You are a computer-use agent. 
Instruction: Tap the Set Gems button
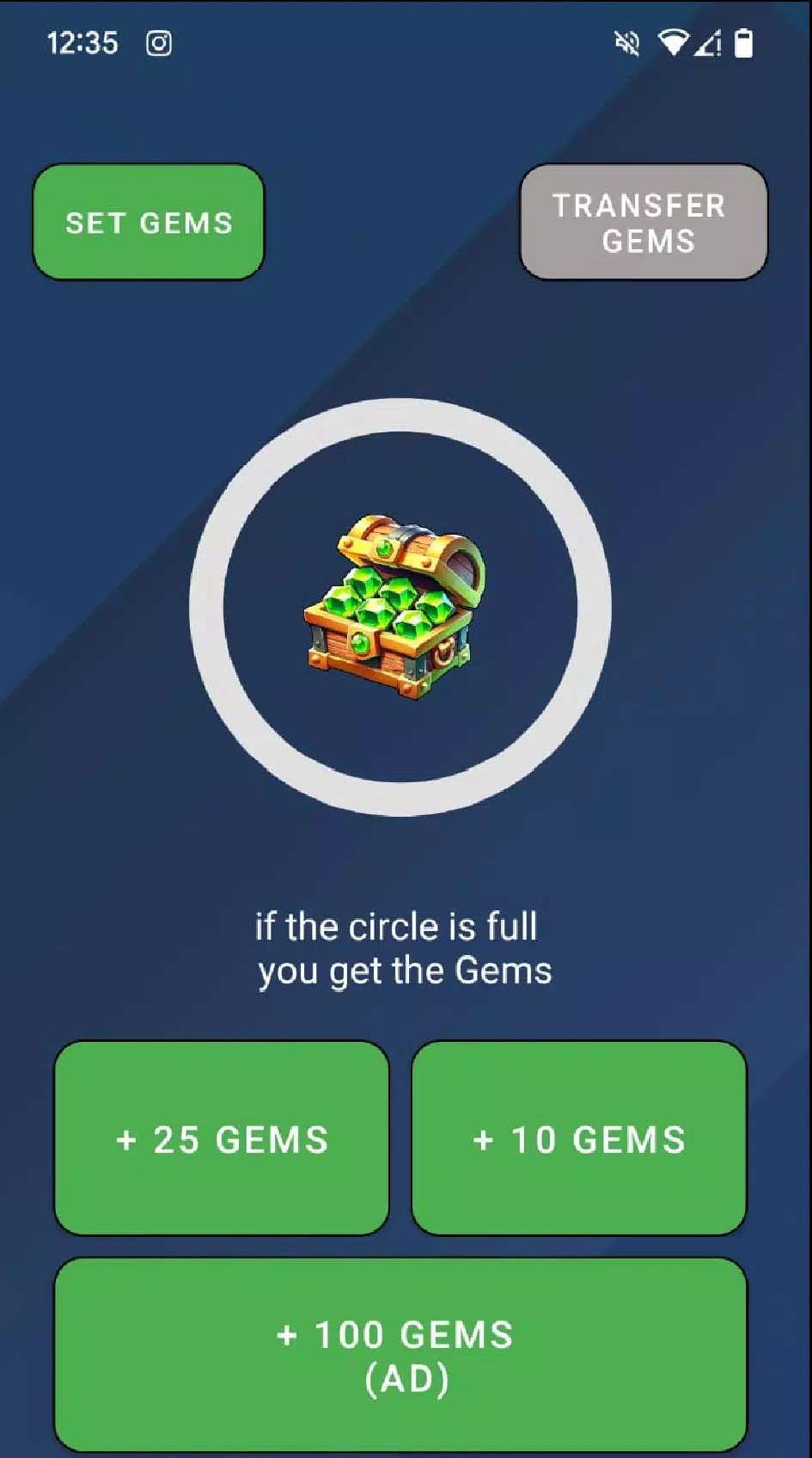point(149,223)
